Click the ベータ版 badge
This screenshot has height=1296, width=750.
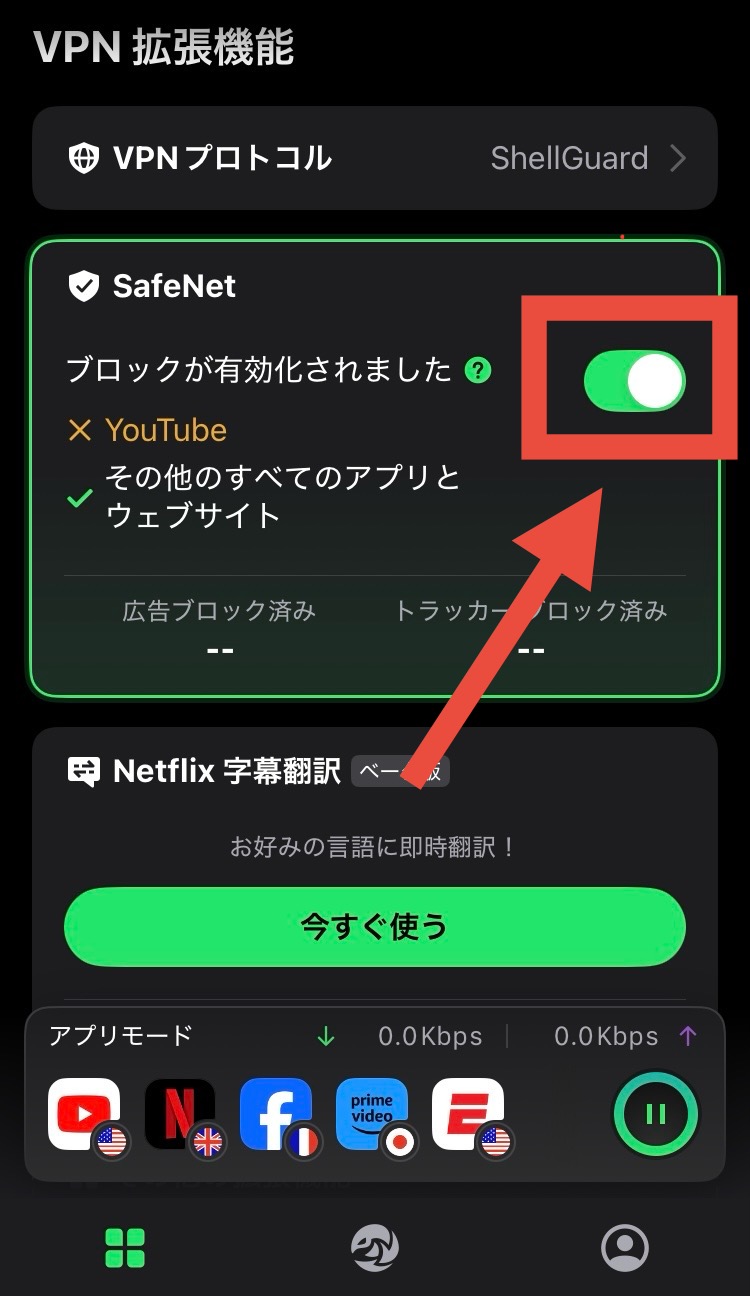[400, 770]
